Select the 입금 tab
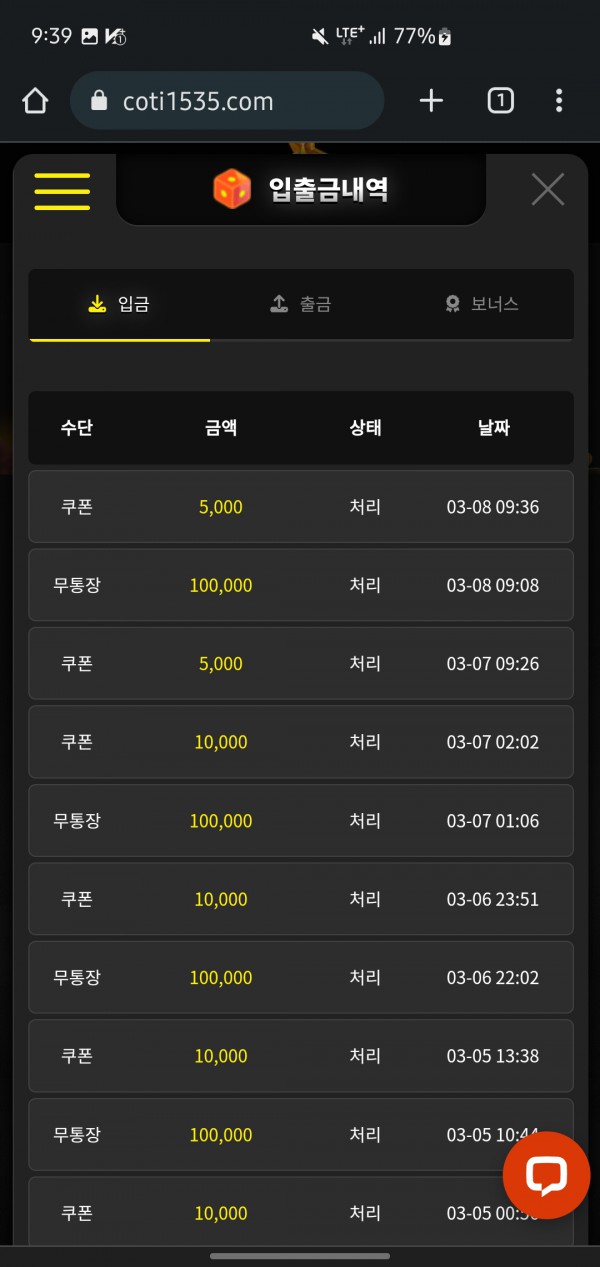The width and height of the screenshot is (600, 1267). [119, 304]
